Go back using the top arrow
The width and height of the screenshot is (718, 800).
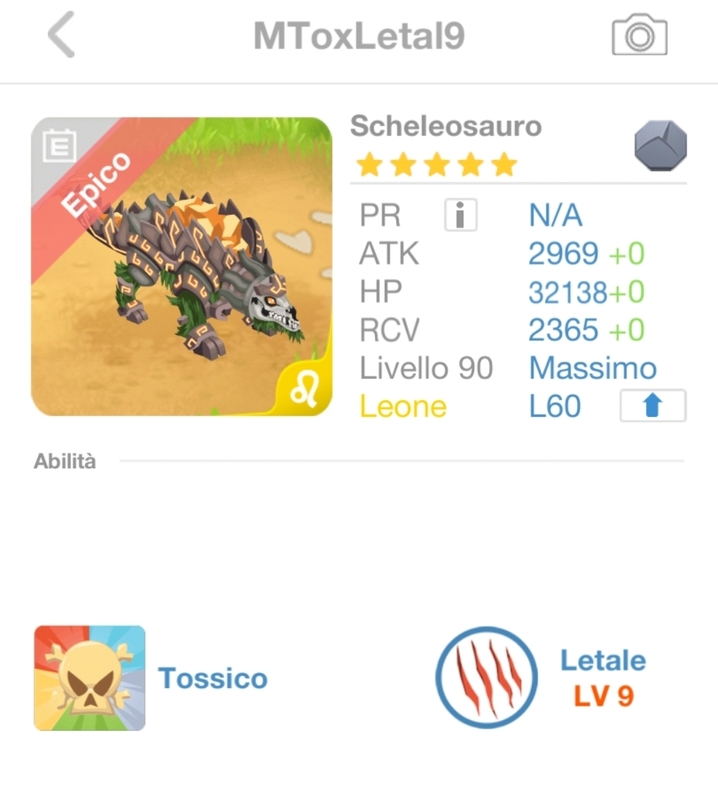61,36
